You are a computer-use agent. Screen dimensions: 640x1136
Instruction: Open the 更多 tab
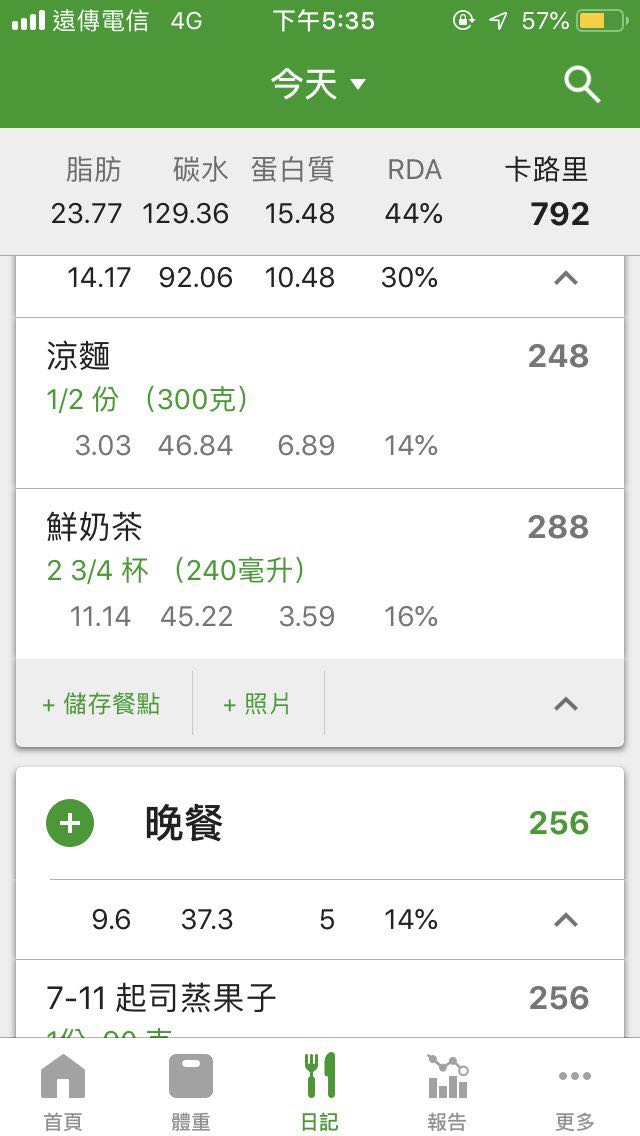pyautogui.click(x=575, y=1092)
